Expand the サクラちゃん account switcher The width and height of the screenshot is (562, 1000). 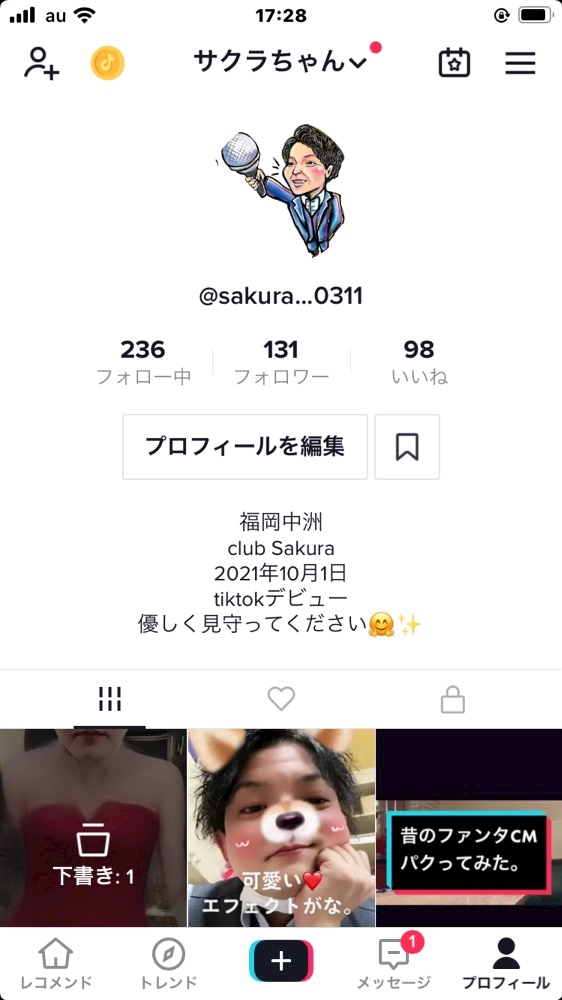tap(279, 62)
